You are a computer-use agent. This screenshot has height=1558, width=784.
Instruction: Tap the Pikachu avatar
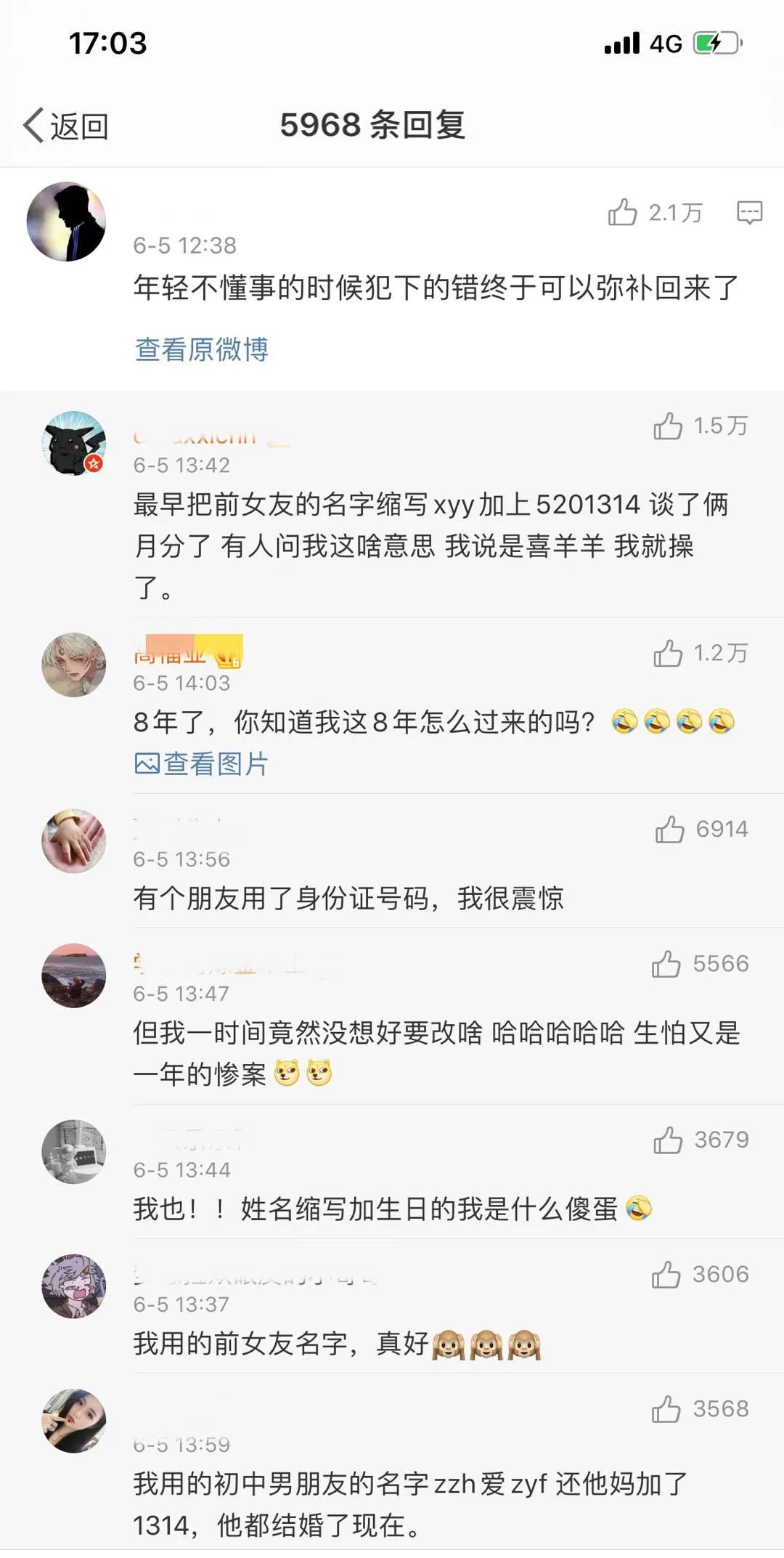(73, 444)
